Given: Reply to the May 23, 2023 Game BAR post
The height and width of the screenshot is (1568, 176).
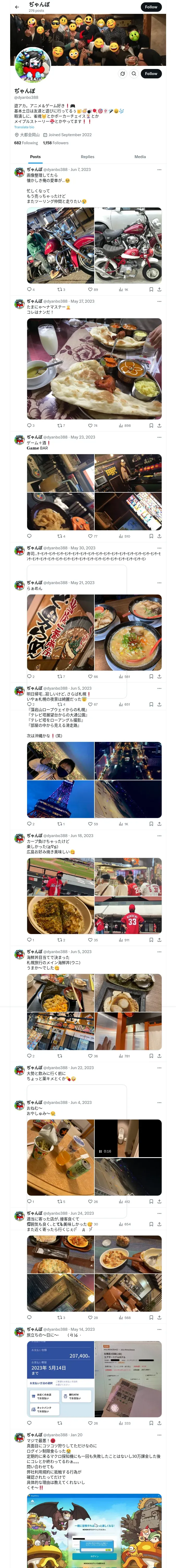Looking at the screenshot, I should tap(29, 536).
